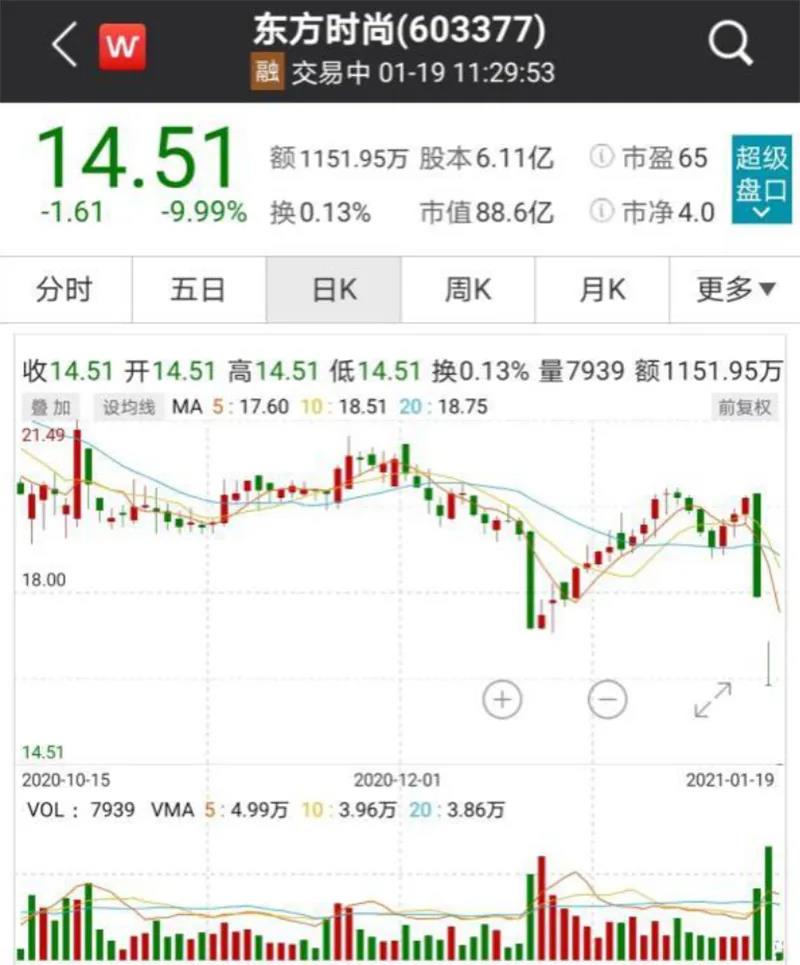
Task: Show the 月K chart tab
Action: tap(602, 290)
